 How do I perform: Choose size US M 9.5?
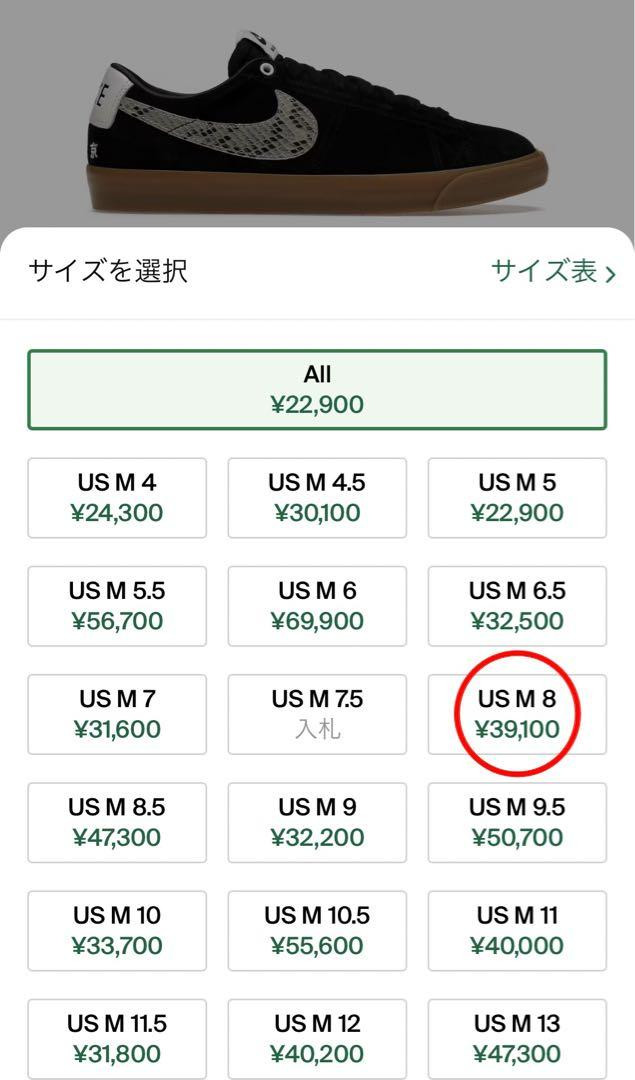(517, 822)
